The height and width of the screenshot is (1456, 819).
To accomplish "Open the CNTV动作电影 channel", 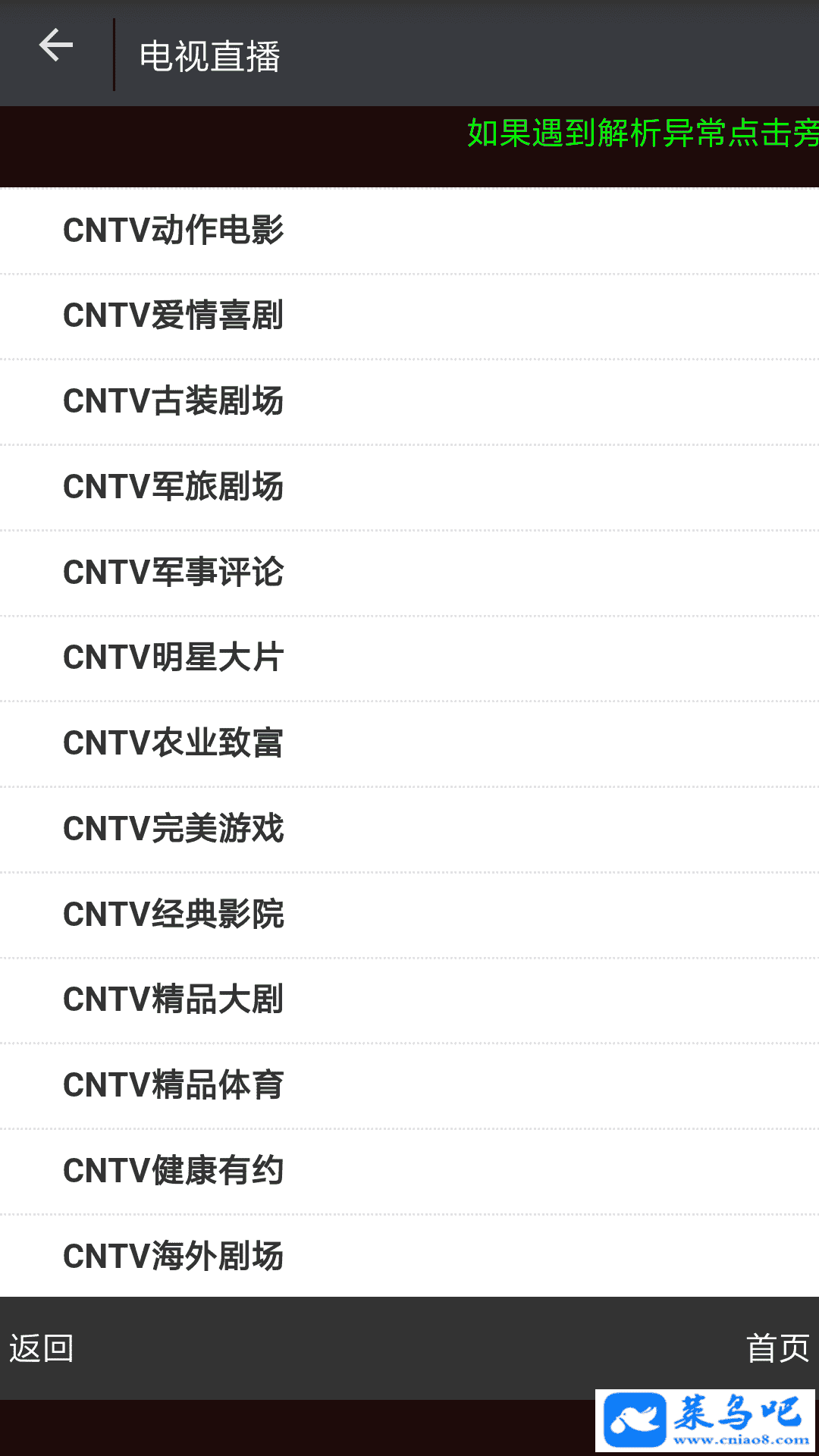I will click(x=173, y=231).
